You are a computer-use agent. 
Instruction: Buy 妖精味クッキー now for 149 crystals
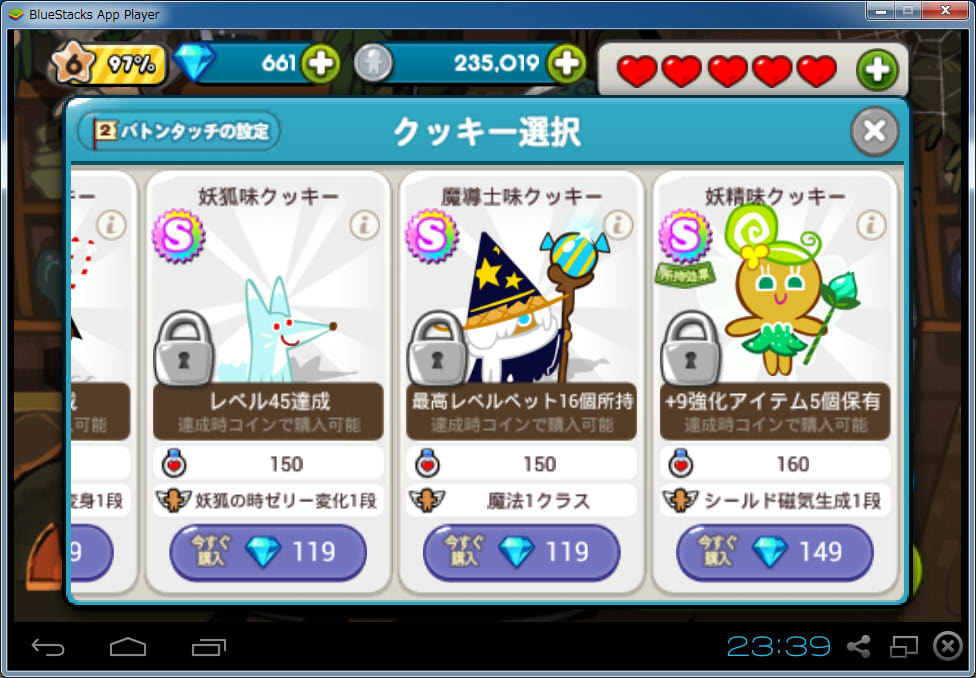(775, 552)
